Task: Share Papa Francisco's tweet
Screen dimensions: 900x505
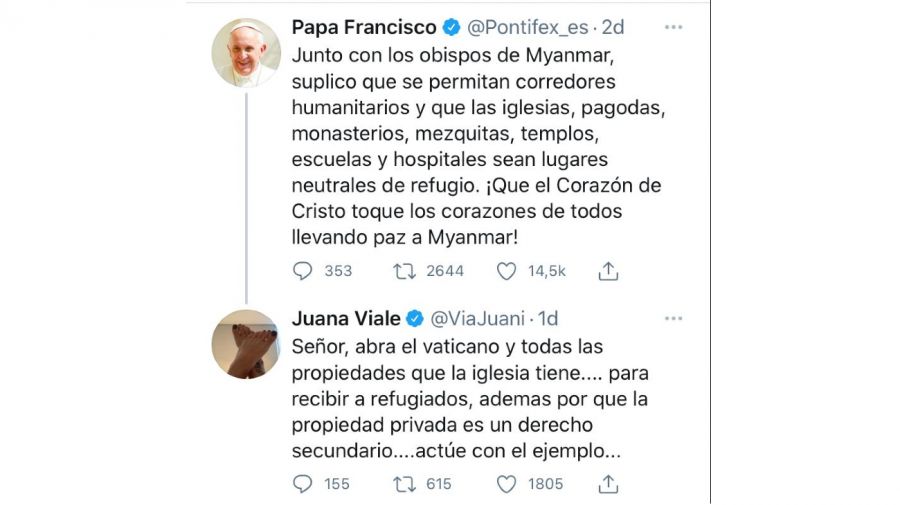Action: pos(608,271)
